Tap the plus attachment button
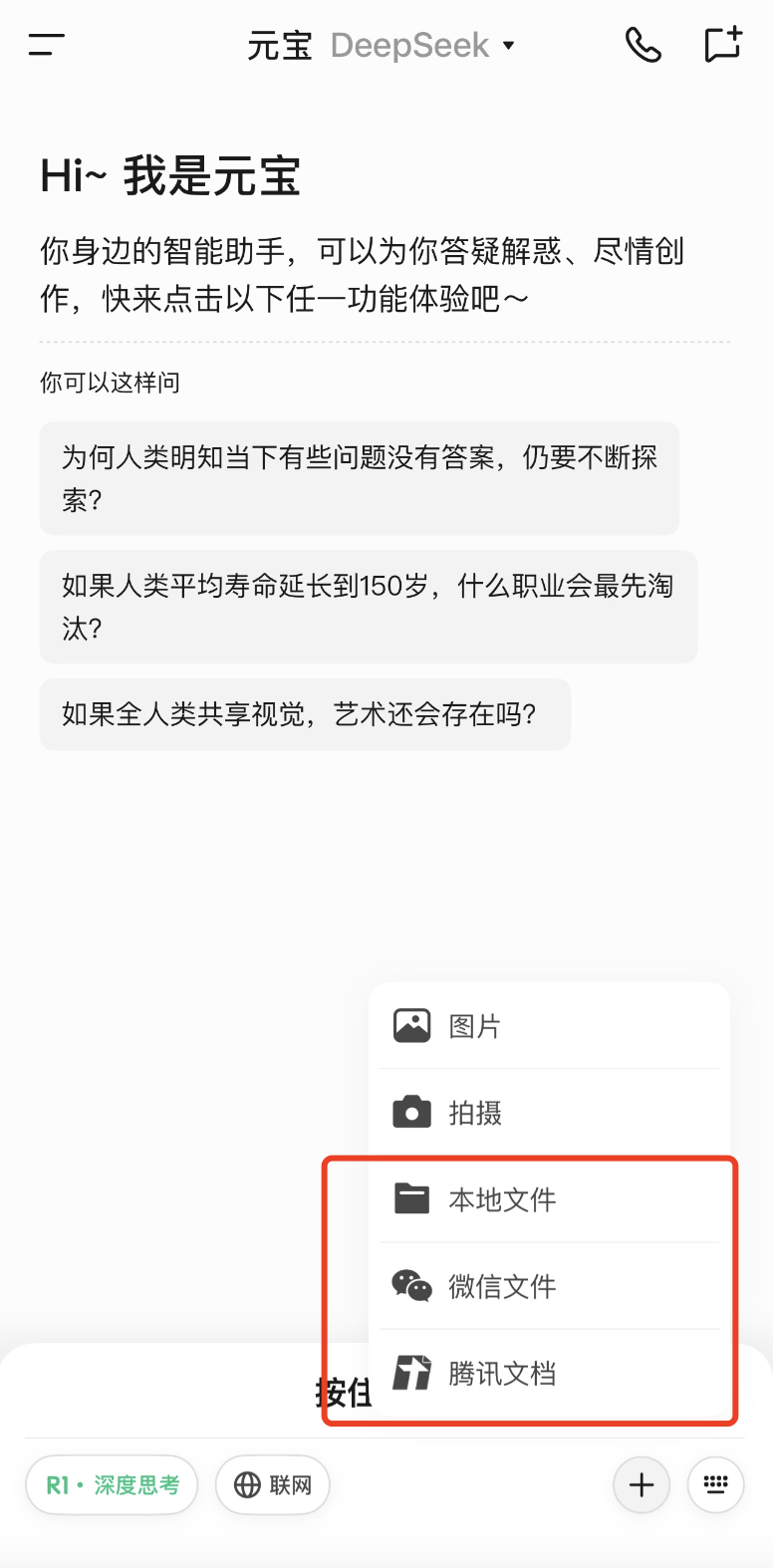This screenshot has width=773, height=1568. click(x=642, y=1485)
